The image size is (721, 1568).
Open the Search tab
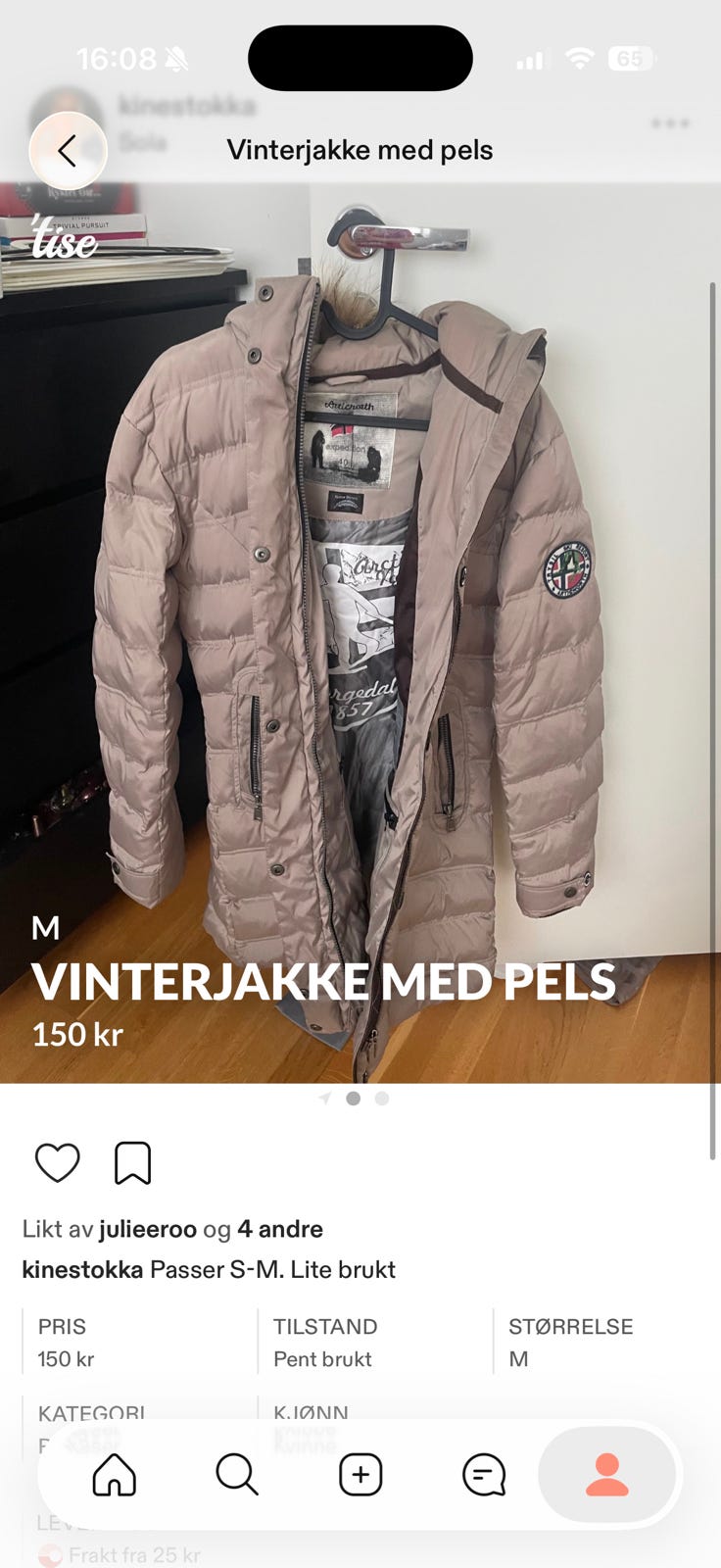coord(237,1474)
